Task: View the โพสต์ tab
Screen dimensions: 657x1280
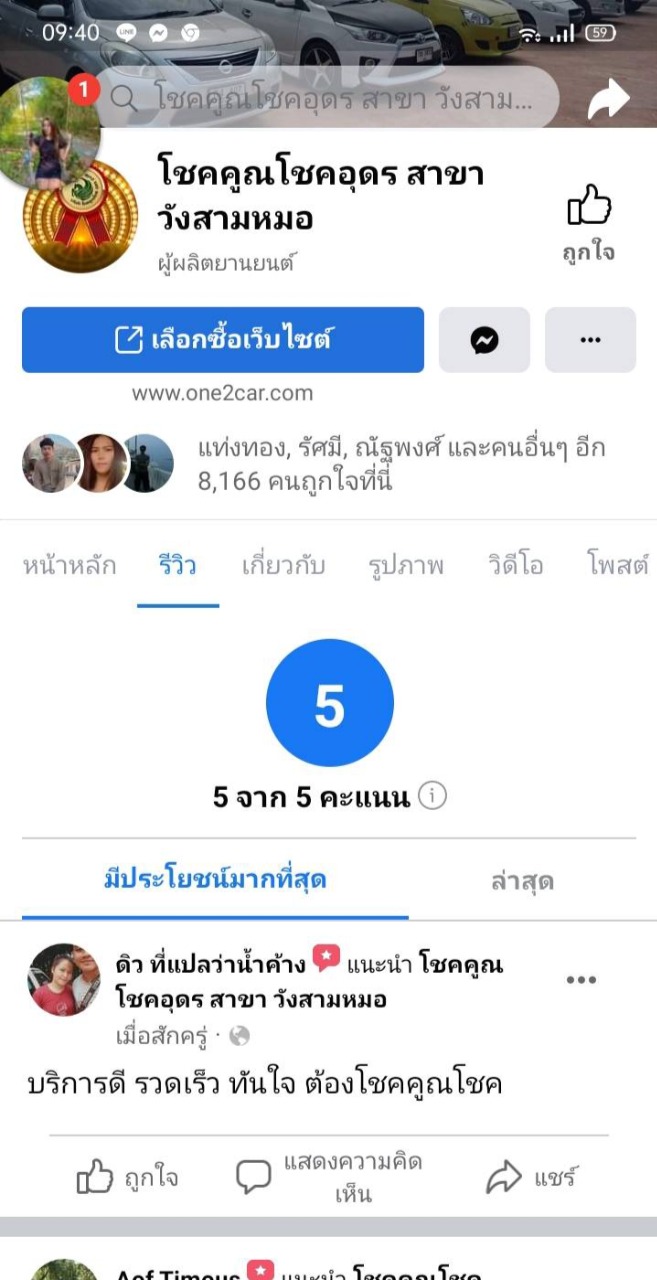Action: point(618,566)
